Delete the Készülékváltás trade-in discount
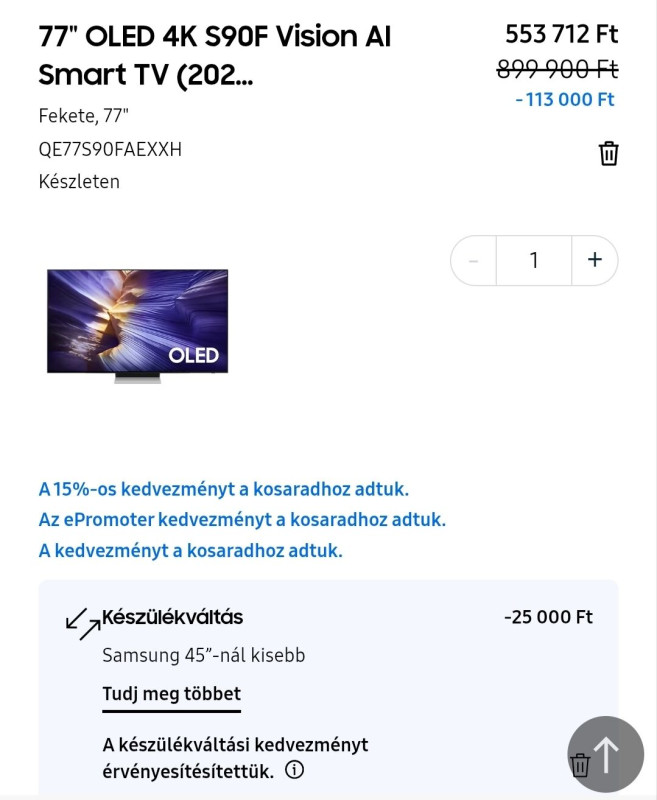The width and height of the screenshot is (657, 800). point(579,766)
